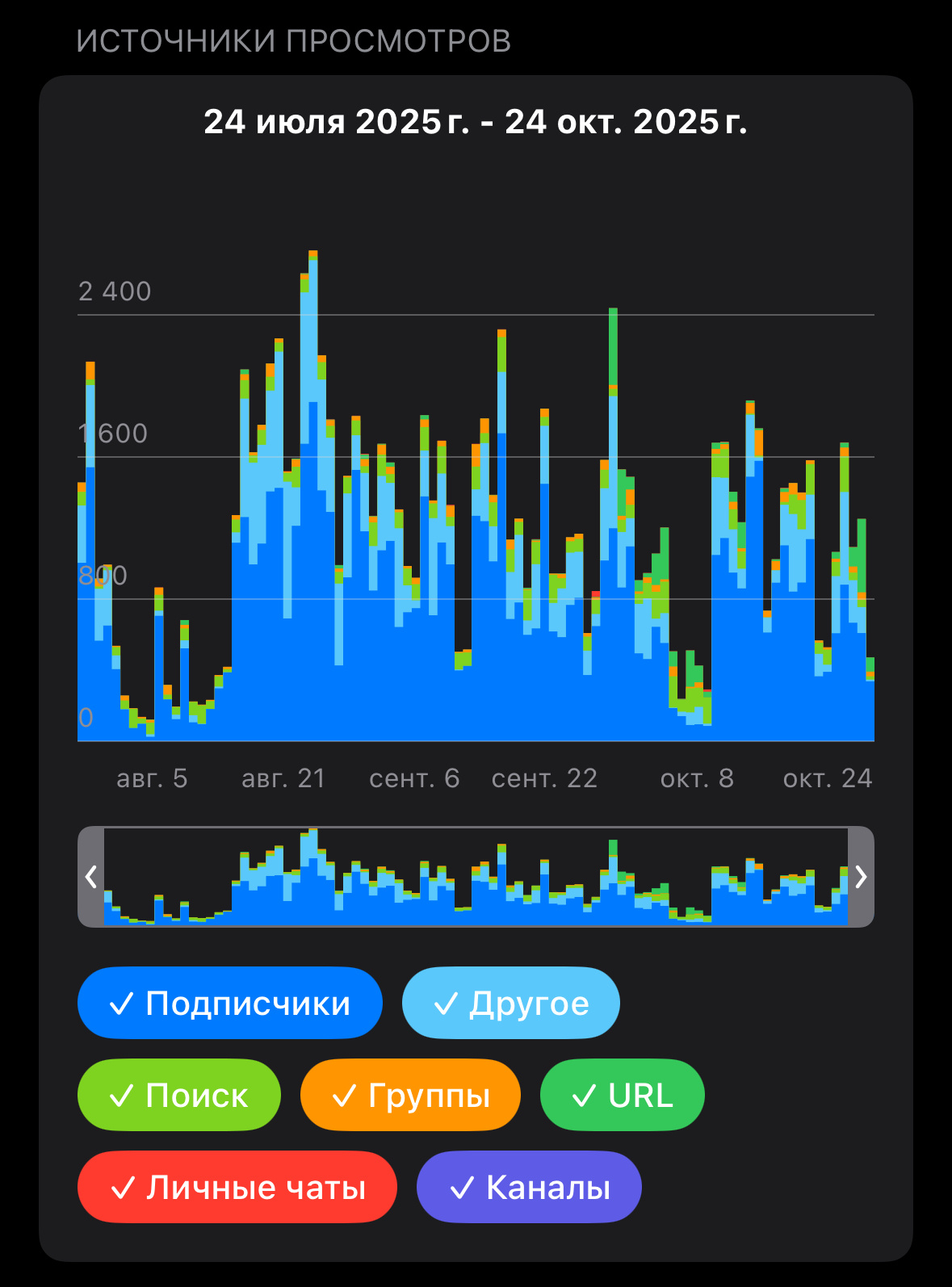This screenshot has height=1287, width=952.
Task: Tap the left range handle of the overview
Action: 91,877
